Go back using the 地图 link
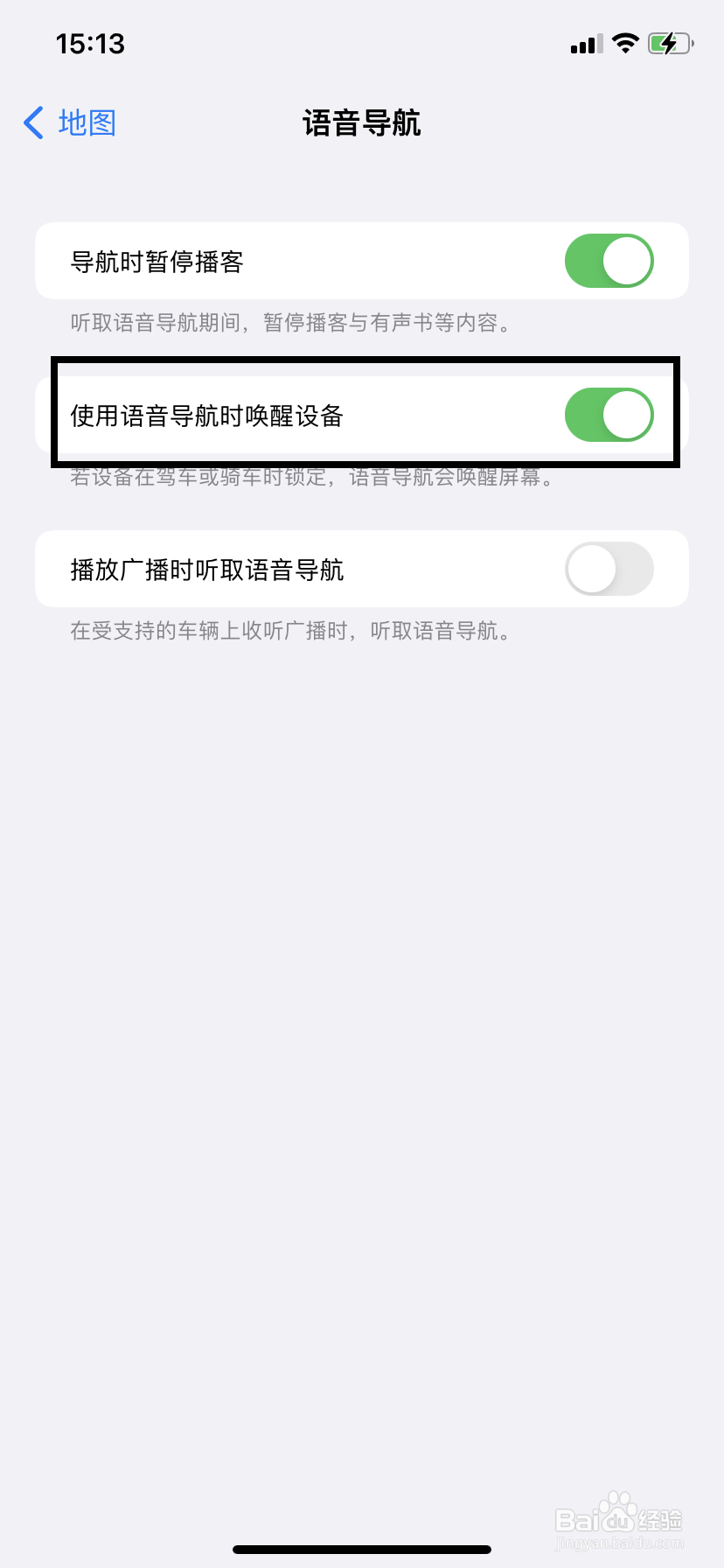Viewport: 724px width, 1568px height. point(87,123)
